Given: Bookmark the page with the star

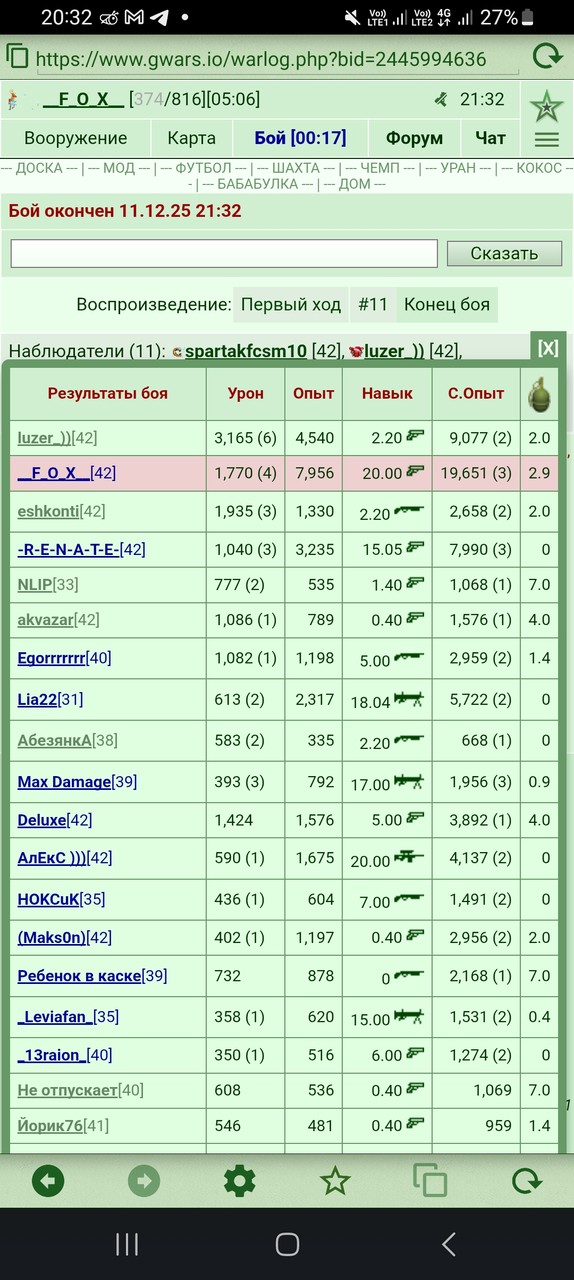Looking at the screenshot, I should click(335, 1181).
